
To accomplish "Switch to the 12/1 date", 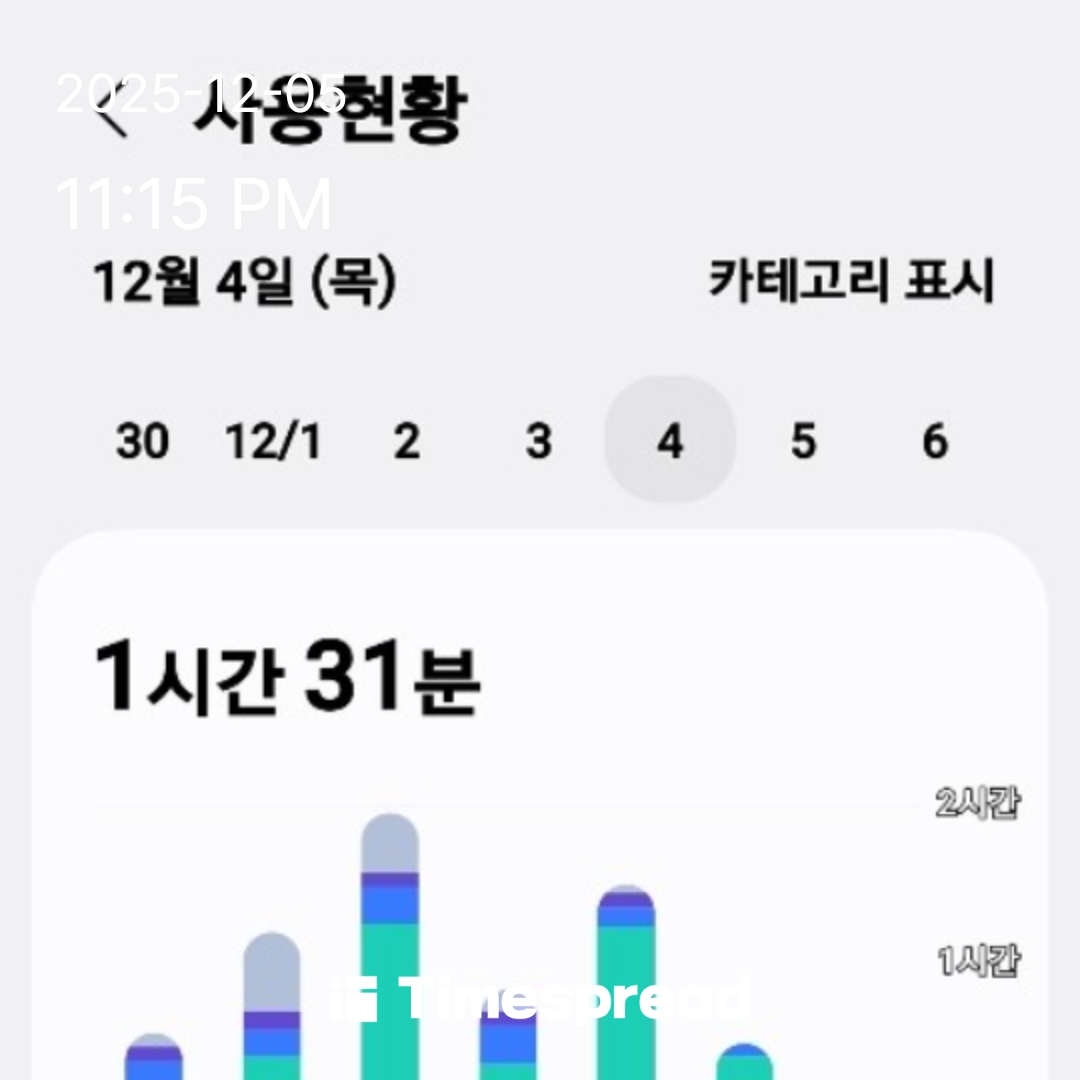I will 273,441.
